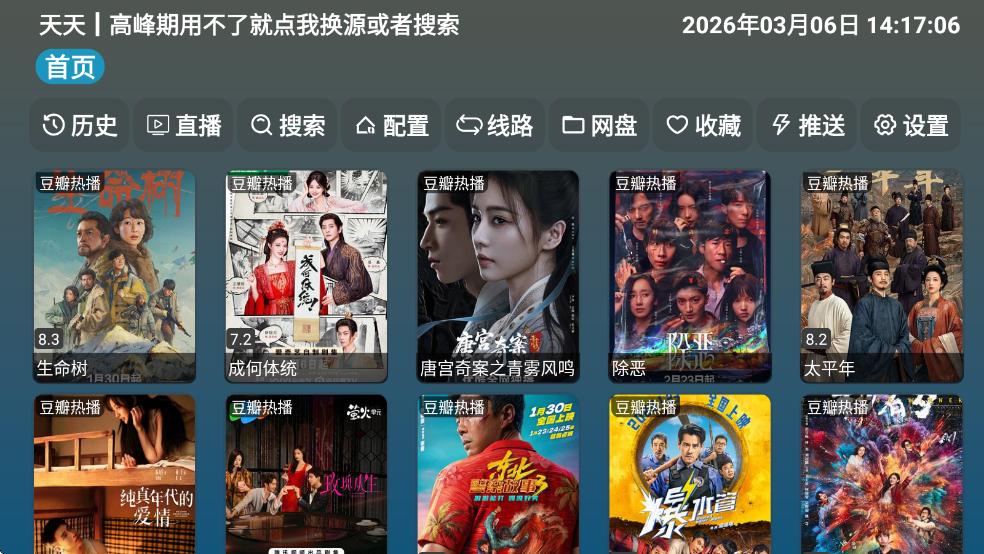Open 历史 watch history
Viewport: 984px width, 554px height.
click(80, 125)
